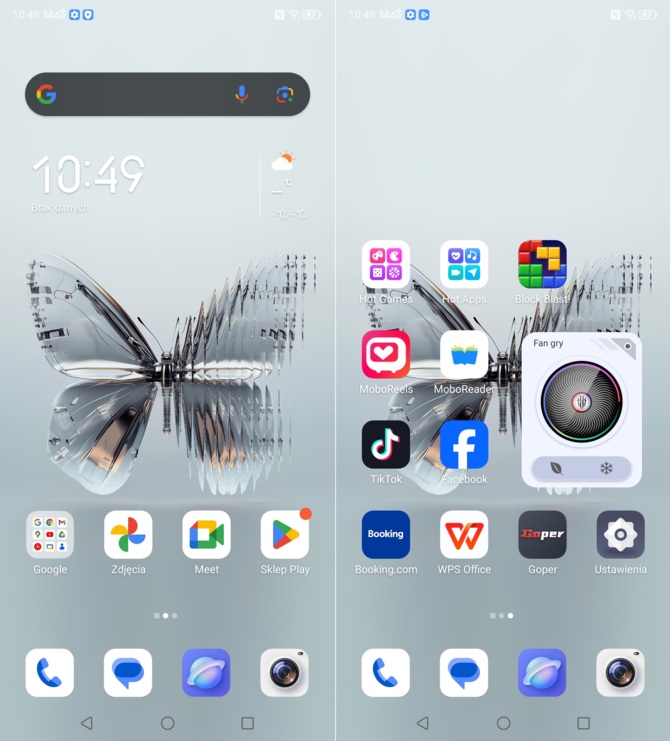Open Ustawienia settings
The image size is (670, 741).
pos(621,535)
